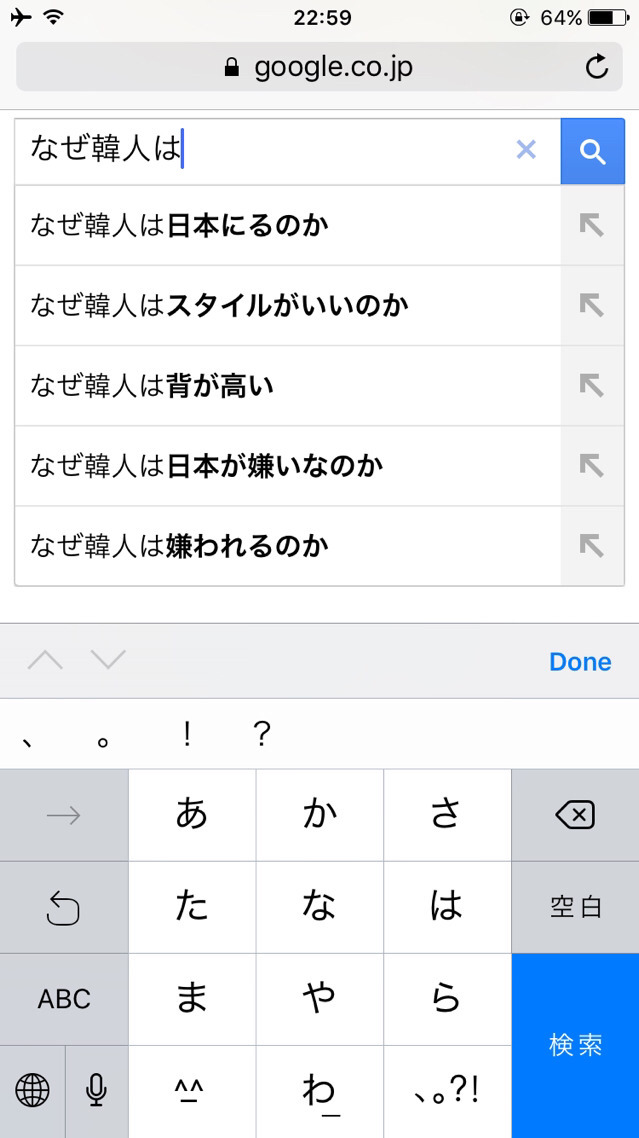This screenshot has width=639, height=1138.
Task: Tap the blue 検索 key on the keyboard
Action: click(x=575, y=1045)
